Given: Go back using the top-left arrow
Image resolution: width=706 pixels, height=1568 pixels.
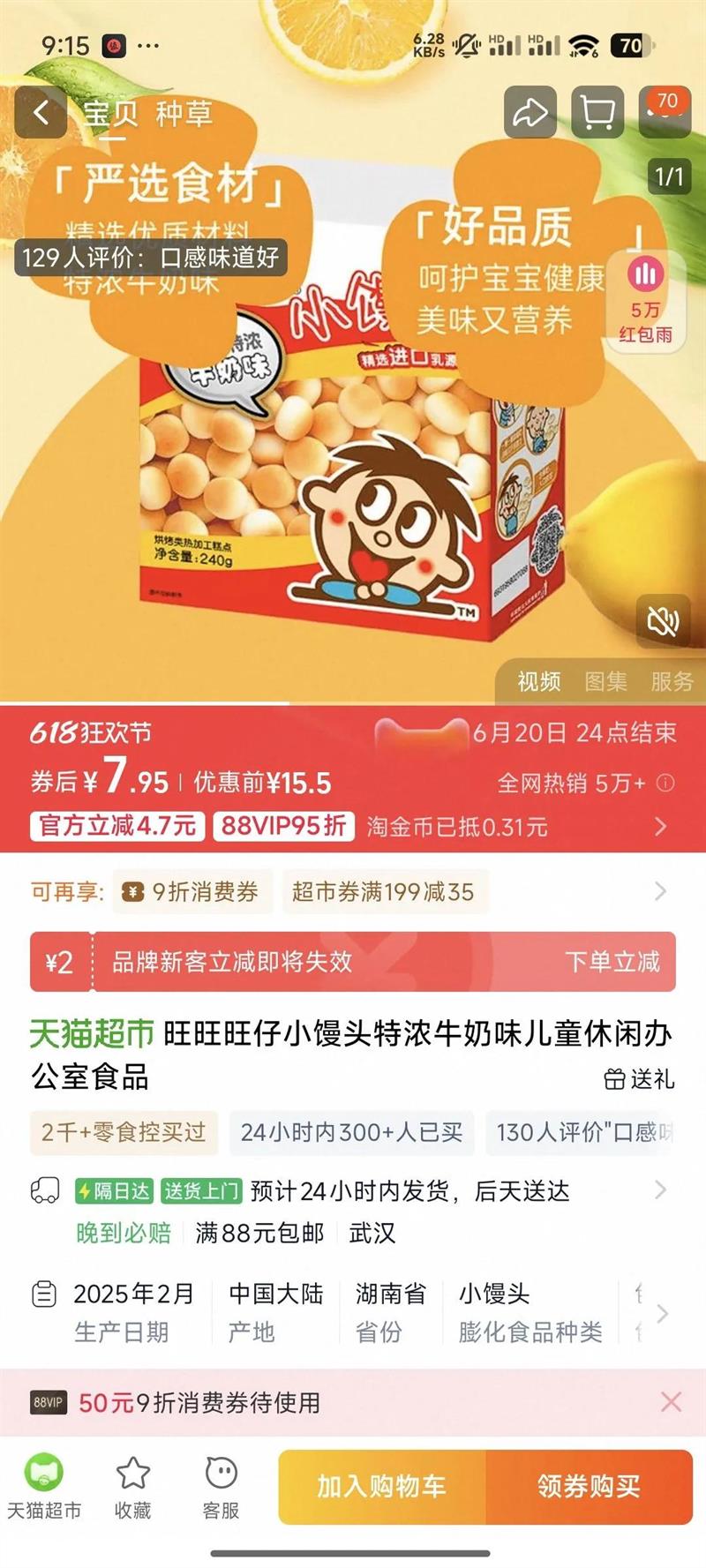Looking at the screenshot, I should (41, 113).
